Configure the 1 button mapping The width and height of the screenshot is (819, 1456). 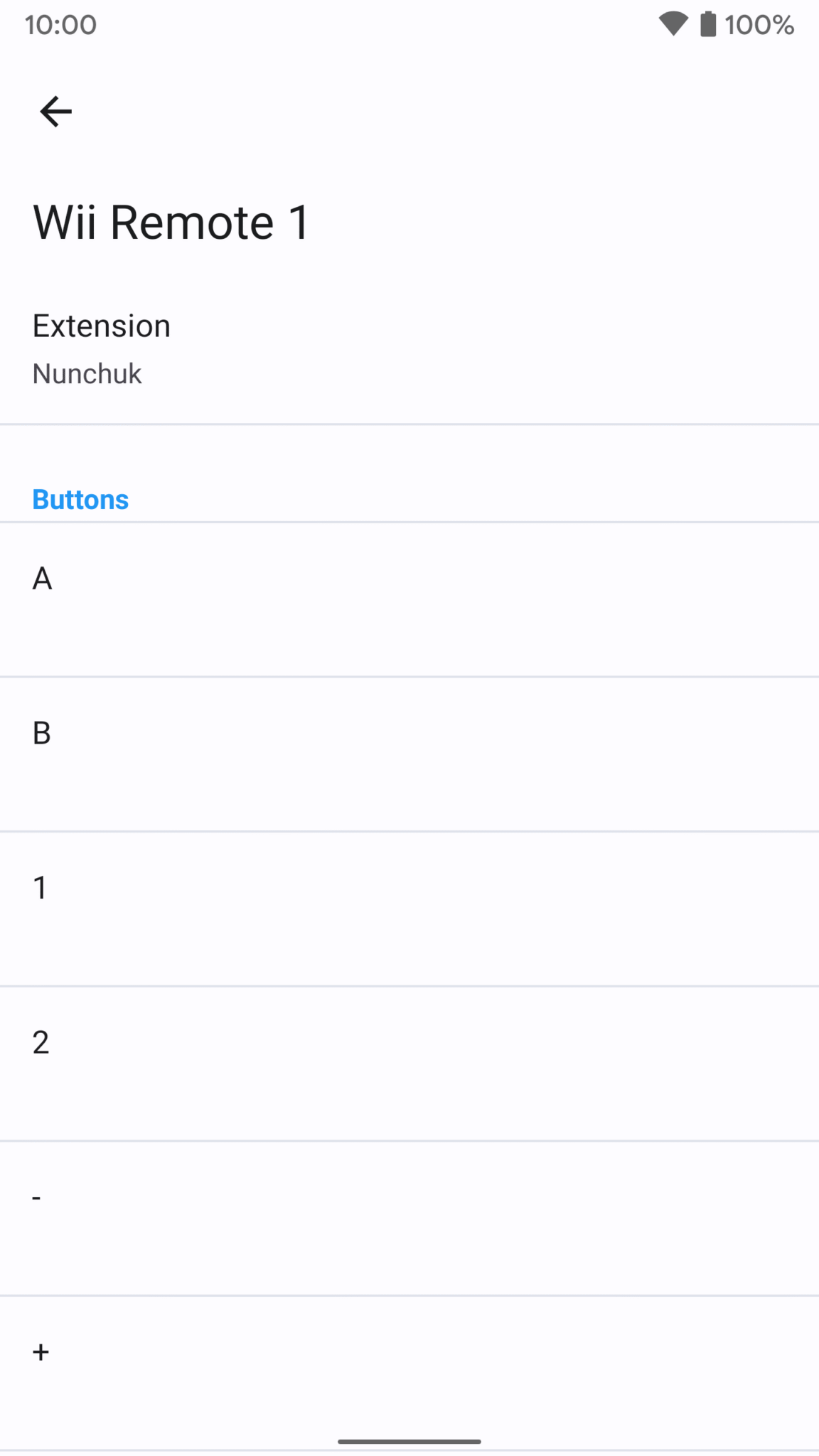(x=409, y=908)
